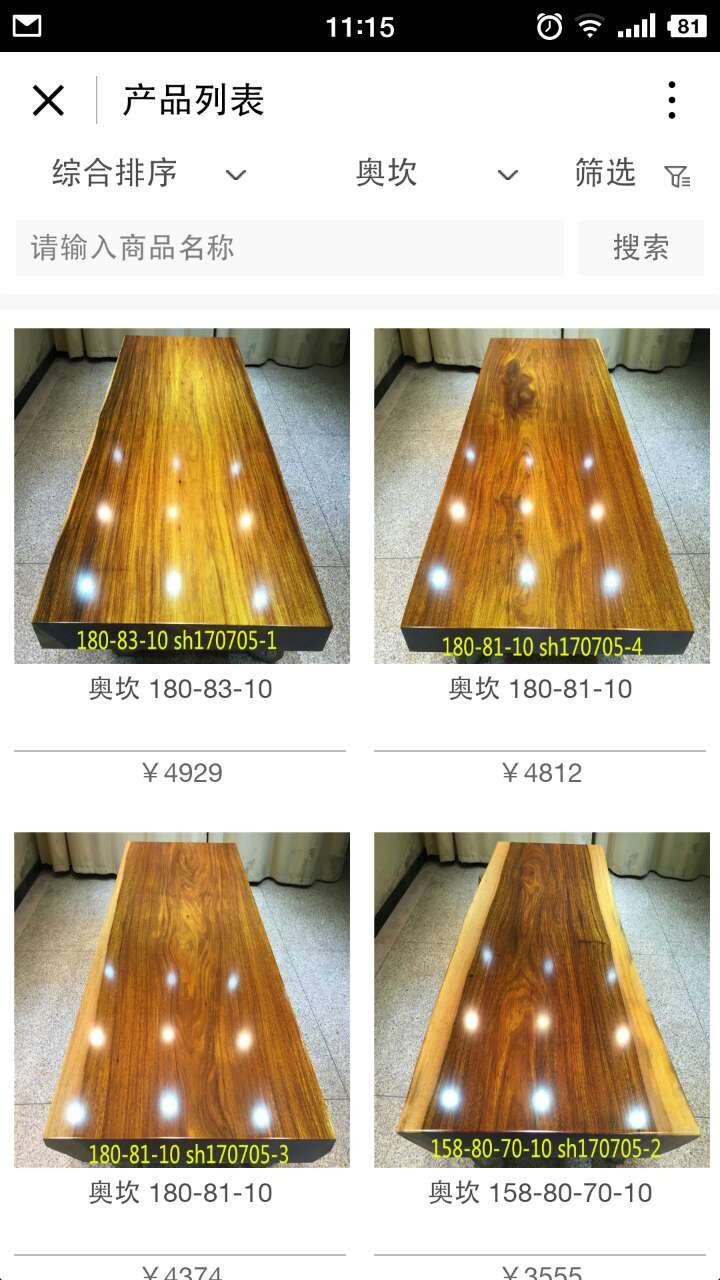
Task: Open product 奥坎 180-83-10
Action: (x=180, y=689)
